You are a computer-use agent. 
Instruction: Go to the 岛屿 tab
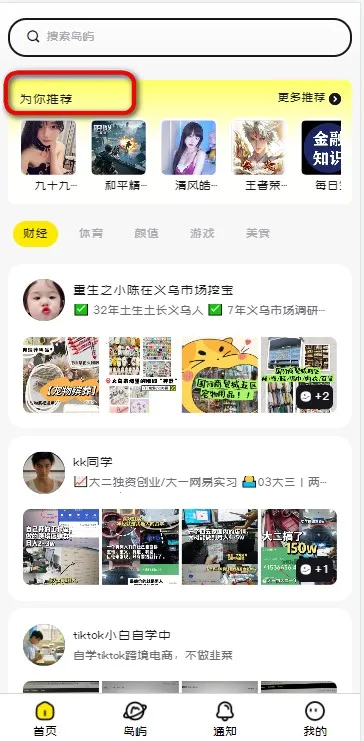click(135, 718)
